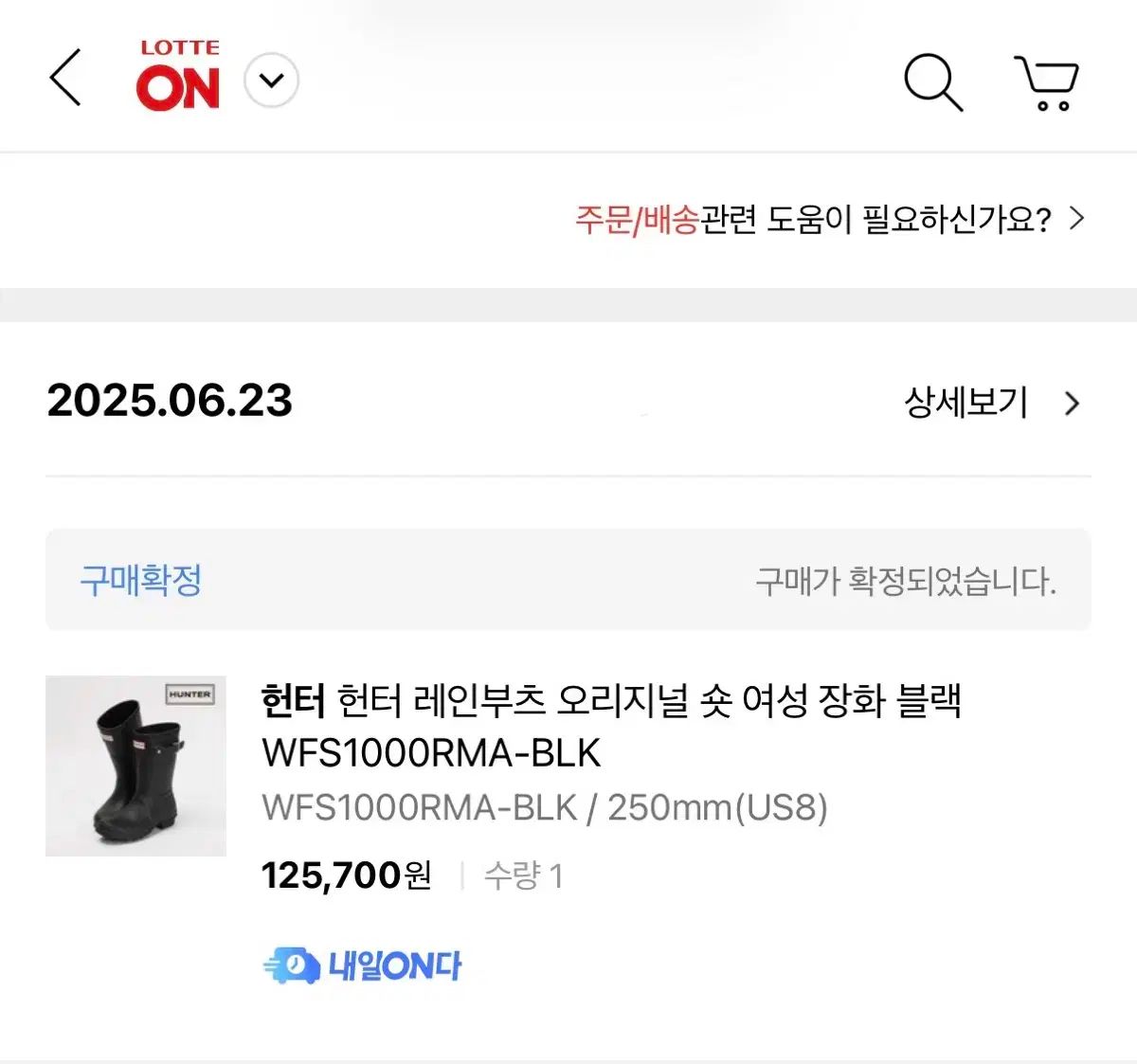Screen dimensions: 1137x1064
Task: Open the Hunter rain boots product image
Action: (136, 766)
